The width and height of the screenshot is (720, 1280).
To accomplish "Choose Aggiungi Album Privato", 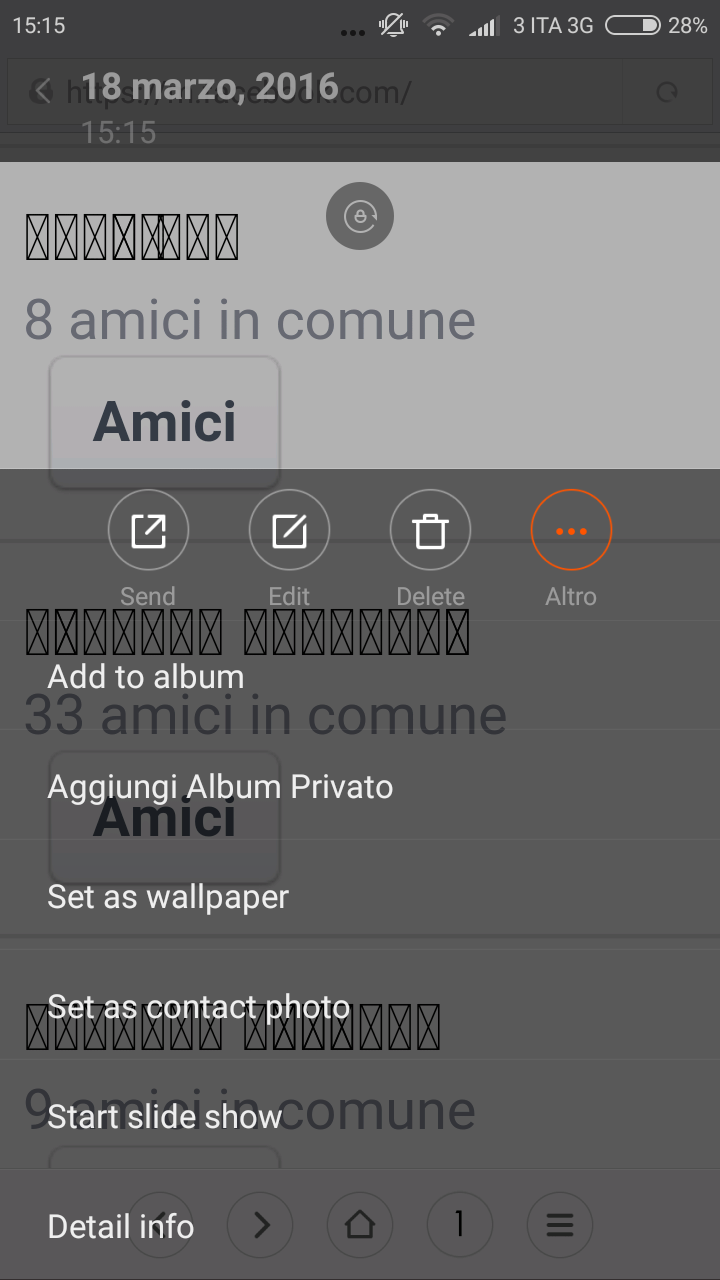I will tap(360, 787).
